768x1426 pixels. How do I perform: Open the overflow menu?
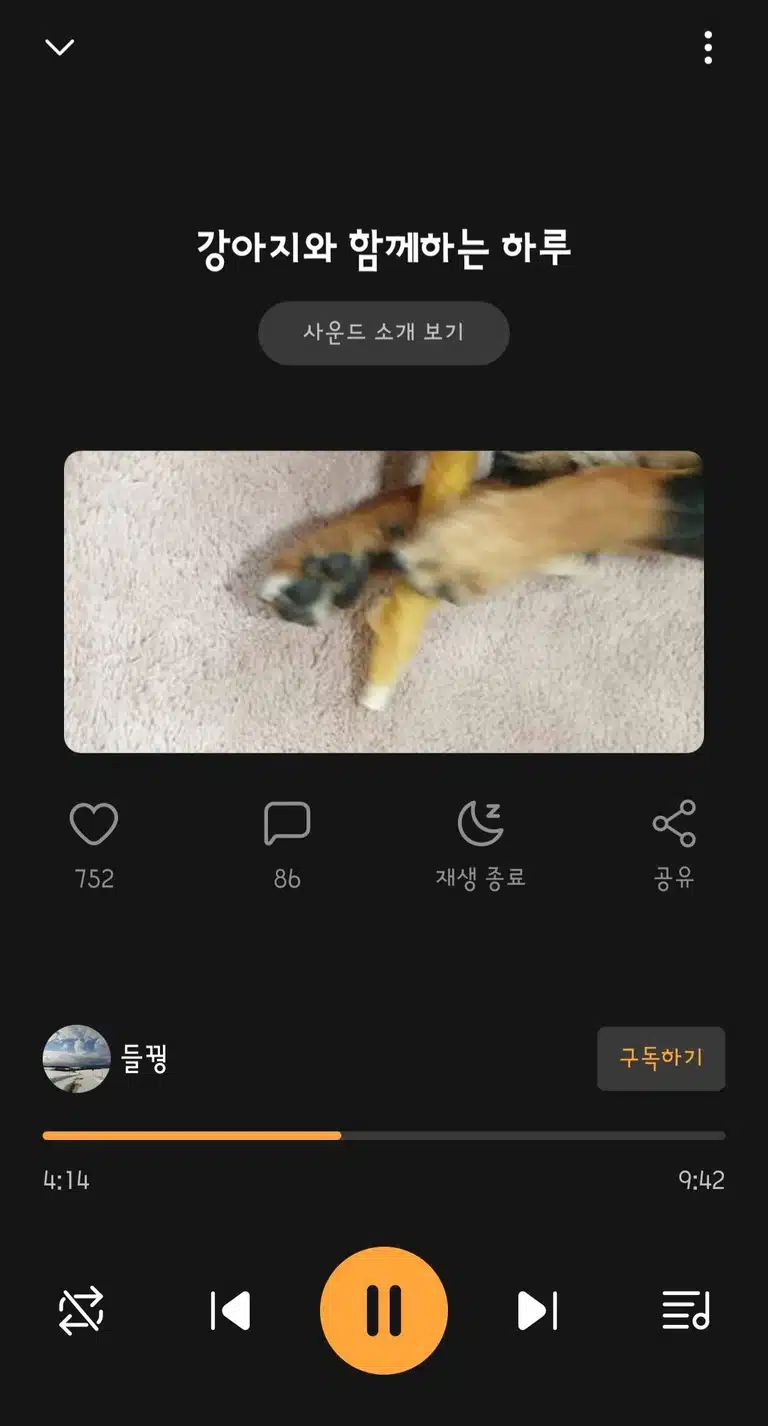[708, 47]
